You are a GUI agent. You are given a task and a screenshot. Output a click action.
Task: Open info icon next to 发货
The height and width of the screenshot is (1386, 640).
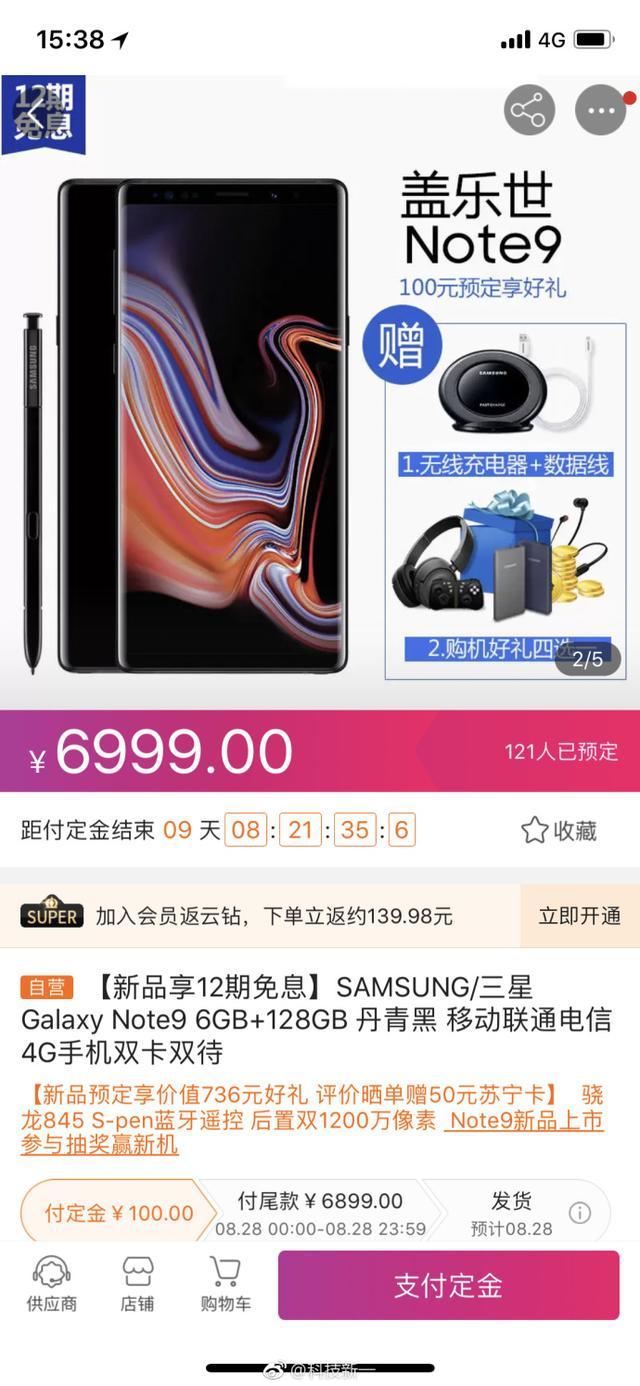(580, 1212)
